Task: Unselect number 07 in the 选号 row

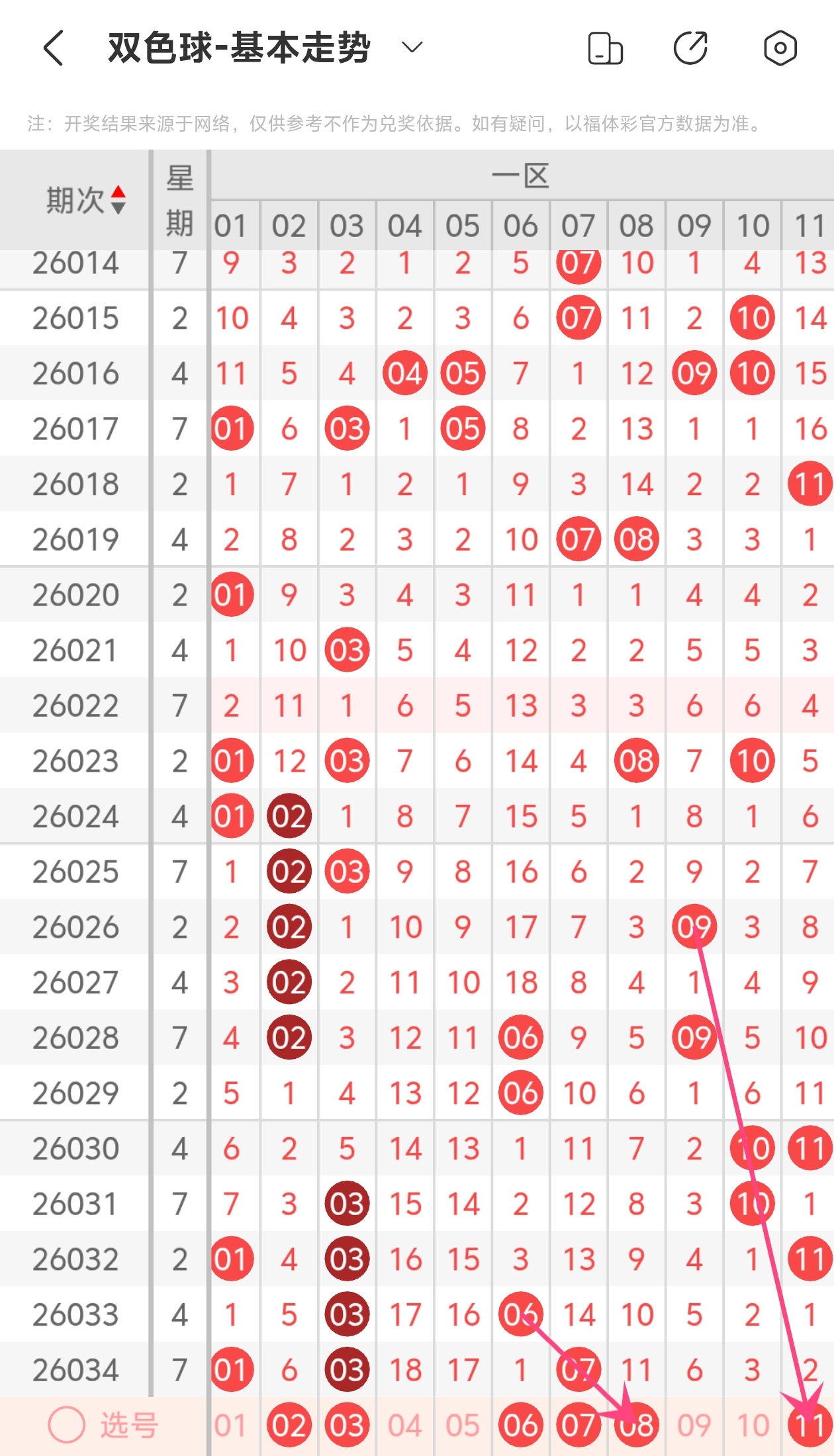Action: [x=578, y=1426]
